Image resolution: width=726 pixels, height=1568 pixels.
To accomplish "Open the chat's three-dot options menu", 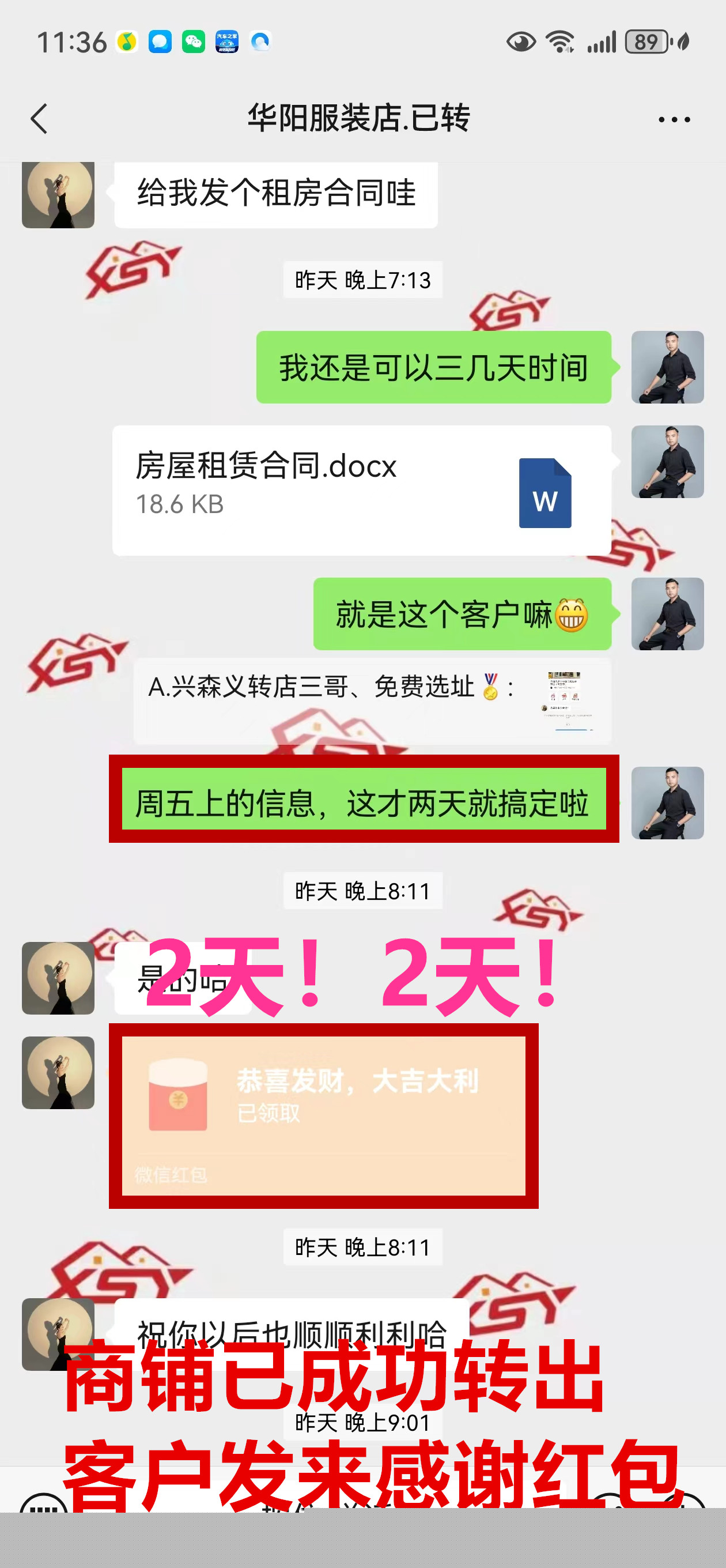I will click(x=674, y=120).
